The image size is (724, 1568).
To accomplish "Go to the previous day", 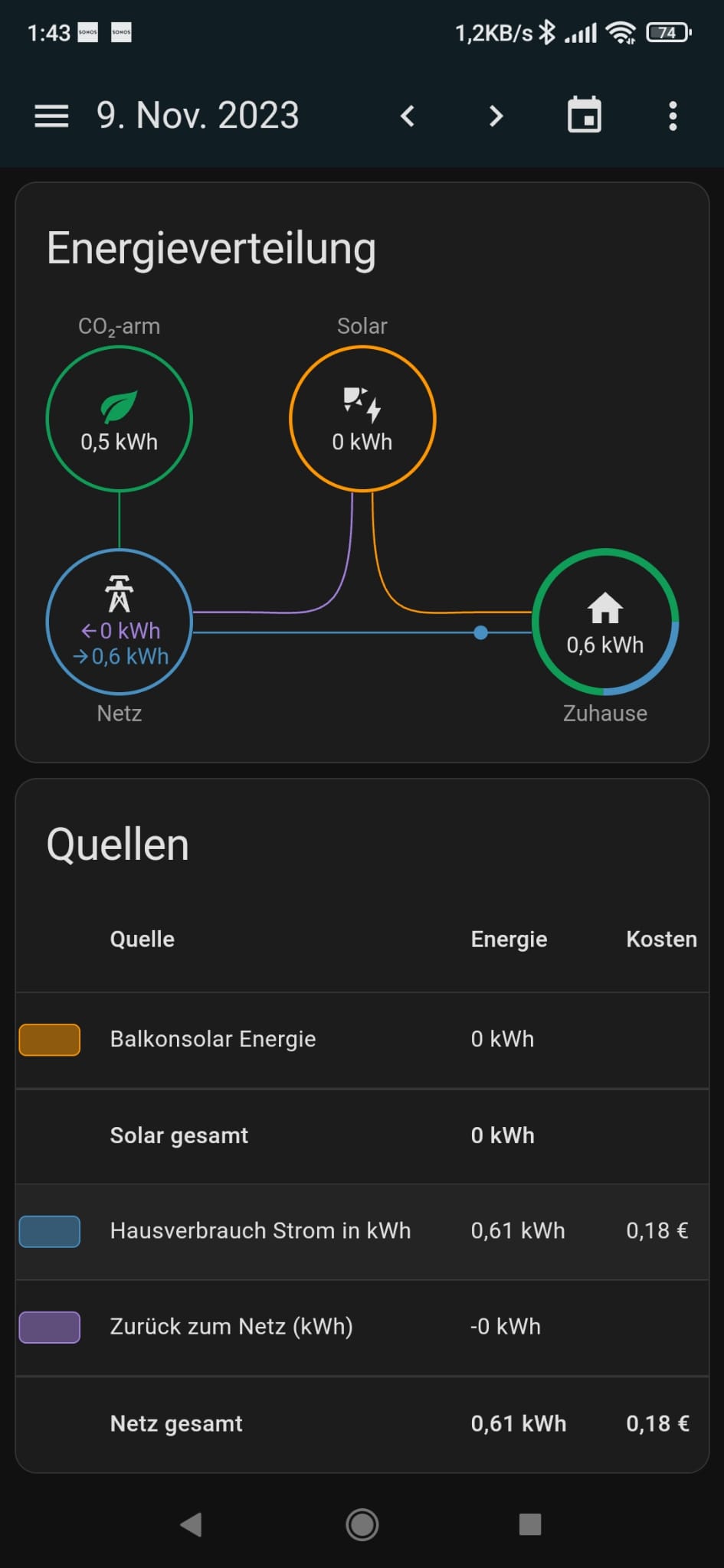I will 408,116.
